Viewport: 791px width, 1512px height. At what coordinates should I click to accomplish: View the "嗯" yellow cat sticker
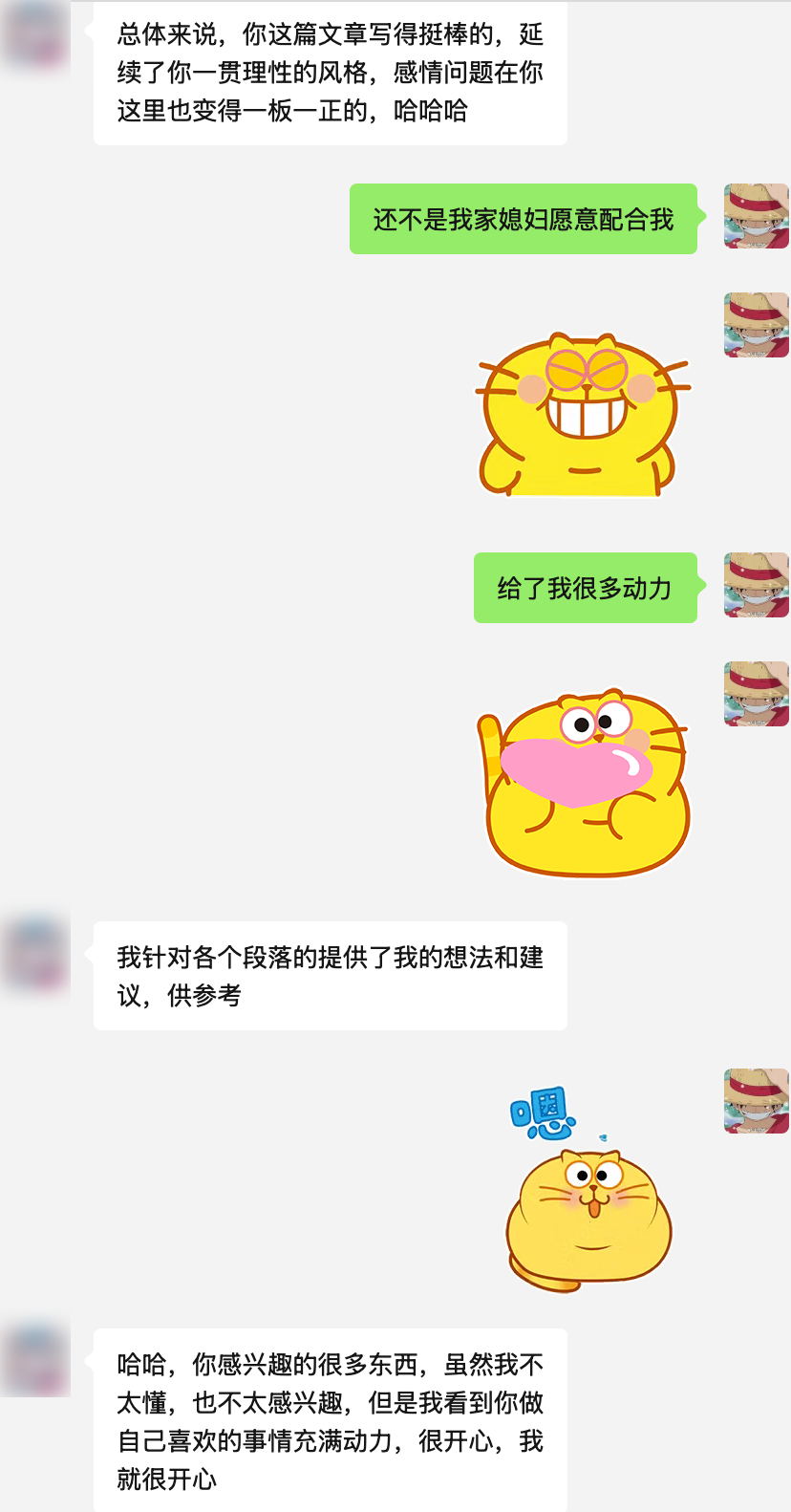[x=588, y=1190]
